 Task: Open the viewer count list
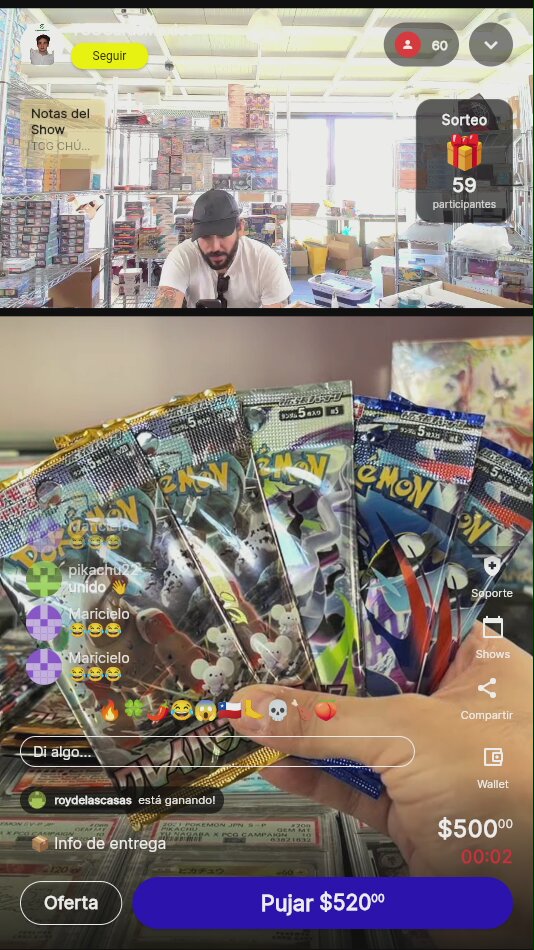click(421, 45)
